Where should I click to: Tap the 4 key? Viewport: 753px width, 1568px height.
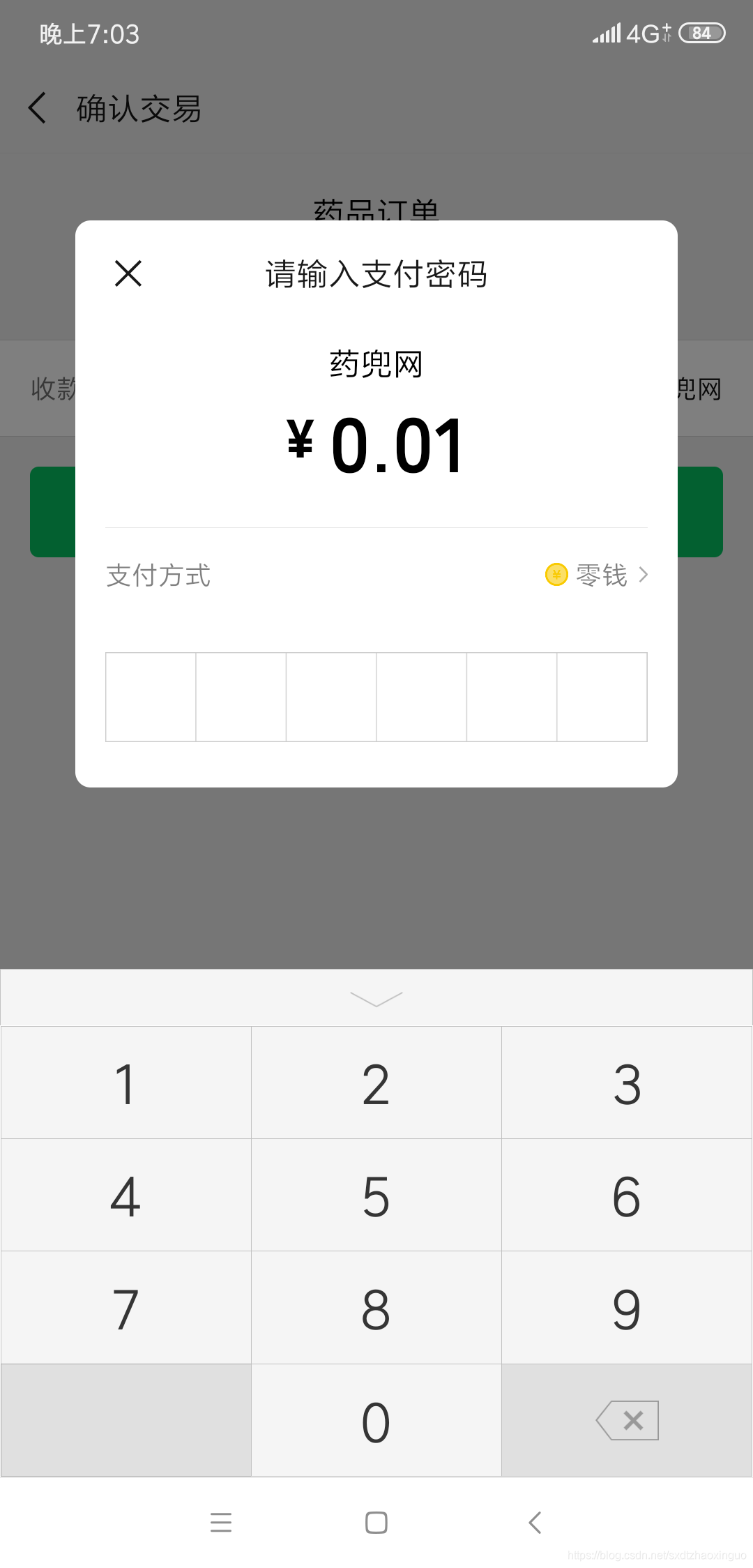pos(125,1196)
